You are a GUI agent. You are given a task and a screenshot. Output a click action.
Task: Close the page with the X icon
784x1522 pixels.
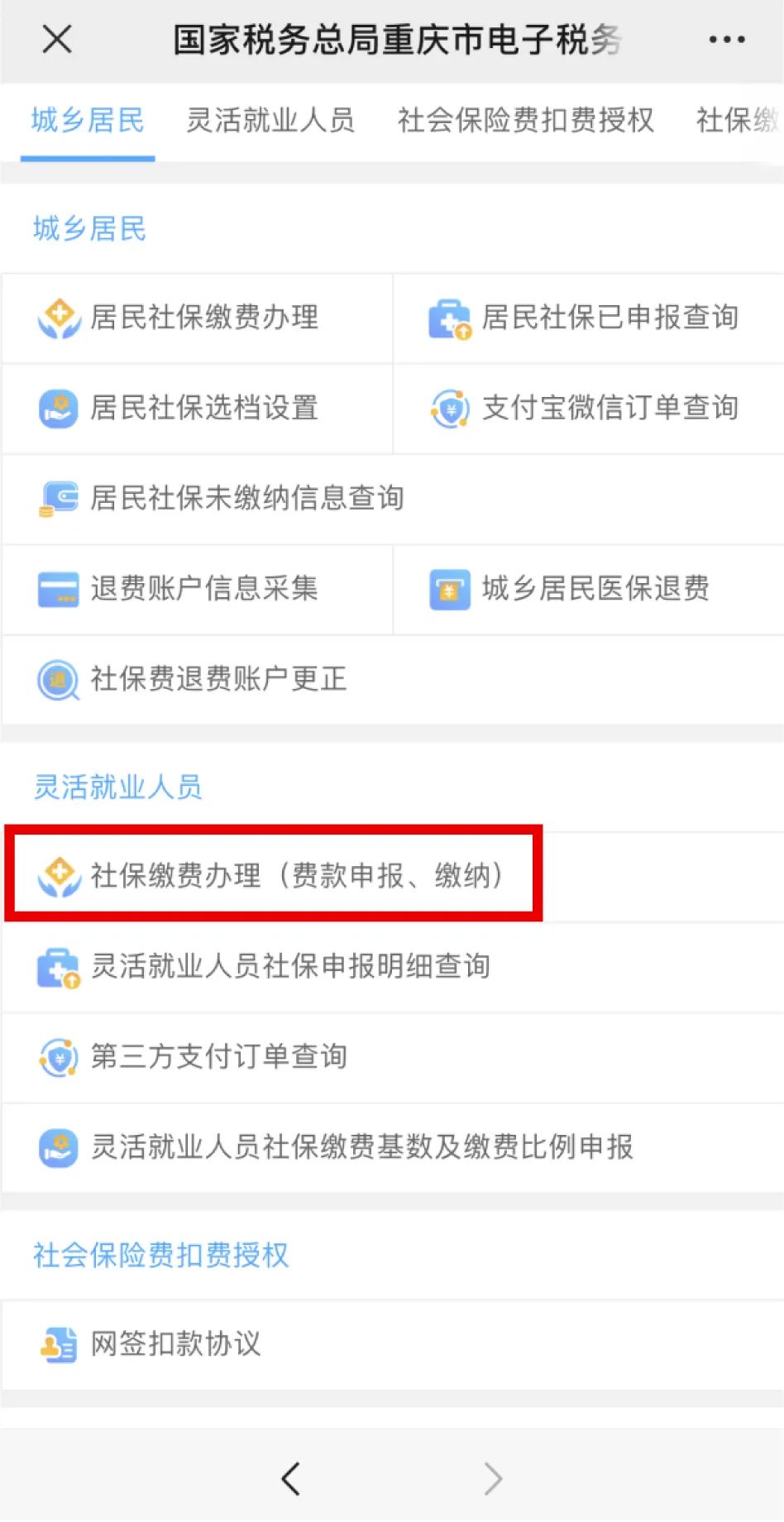tap(57, 39)
